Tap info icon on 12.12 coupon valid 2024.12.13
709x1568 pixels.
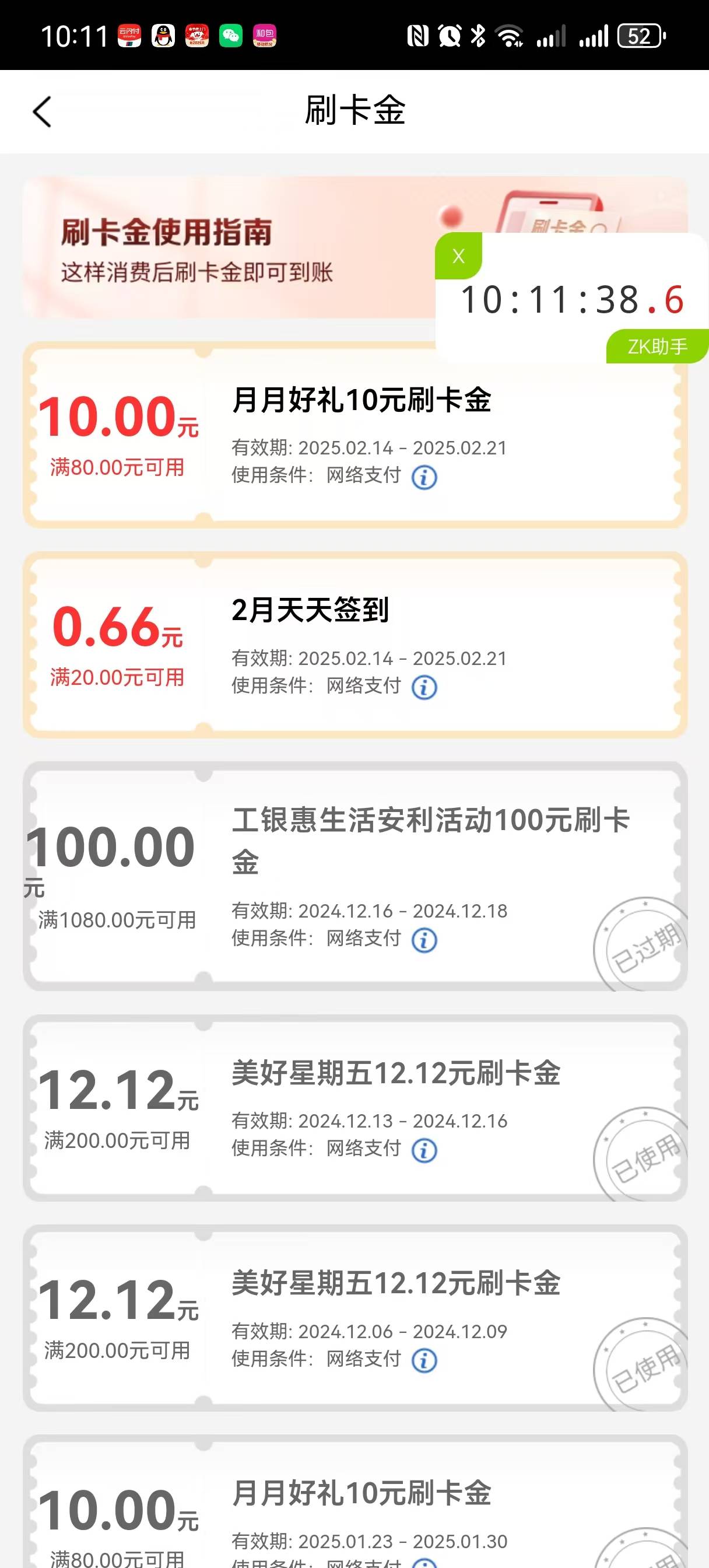424,1150
